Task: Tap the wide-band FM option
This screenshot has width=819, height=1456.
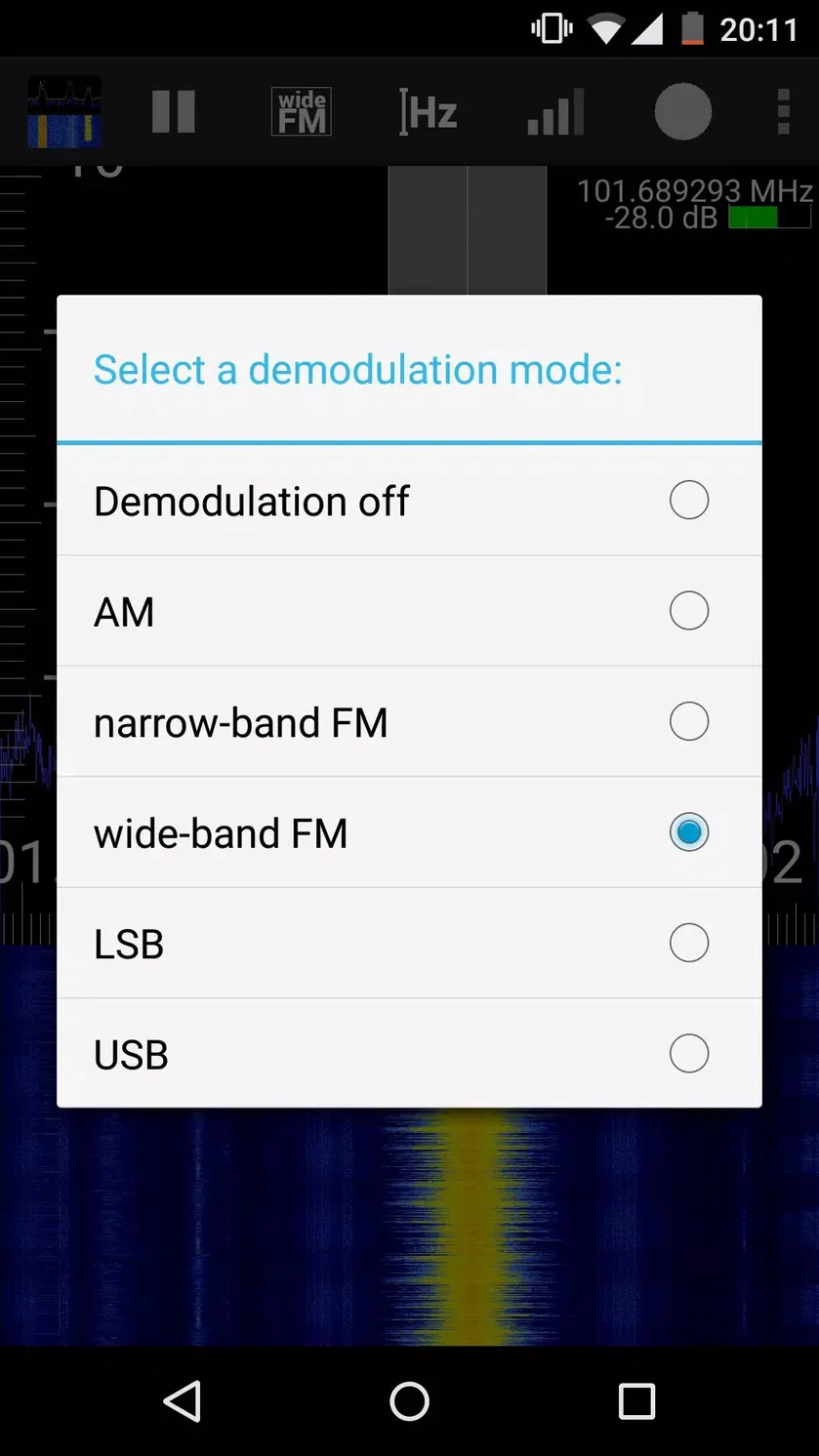Action: 409,832
